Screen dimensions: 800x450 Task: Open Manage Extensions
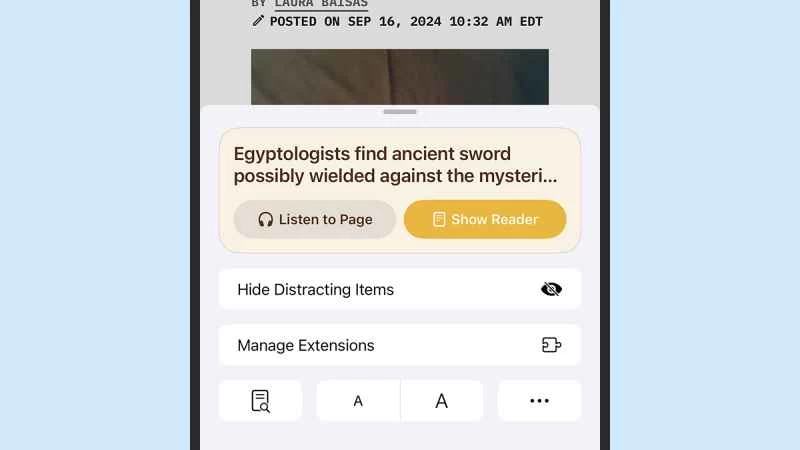click(x=399, y=345)
